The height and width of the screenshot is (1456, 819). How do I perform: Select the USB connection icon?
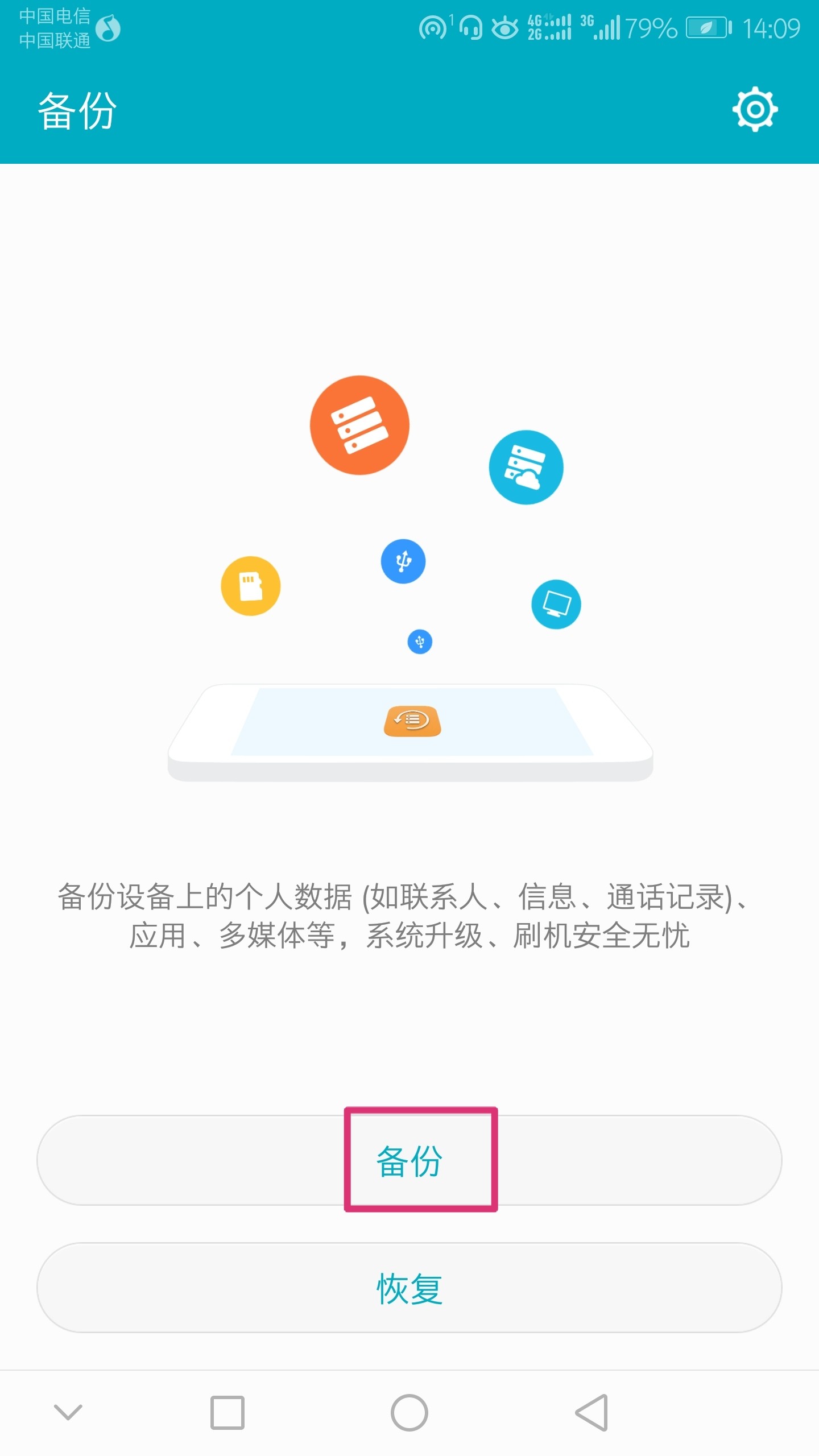[403, 561]
